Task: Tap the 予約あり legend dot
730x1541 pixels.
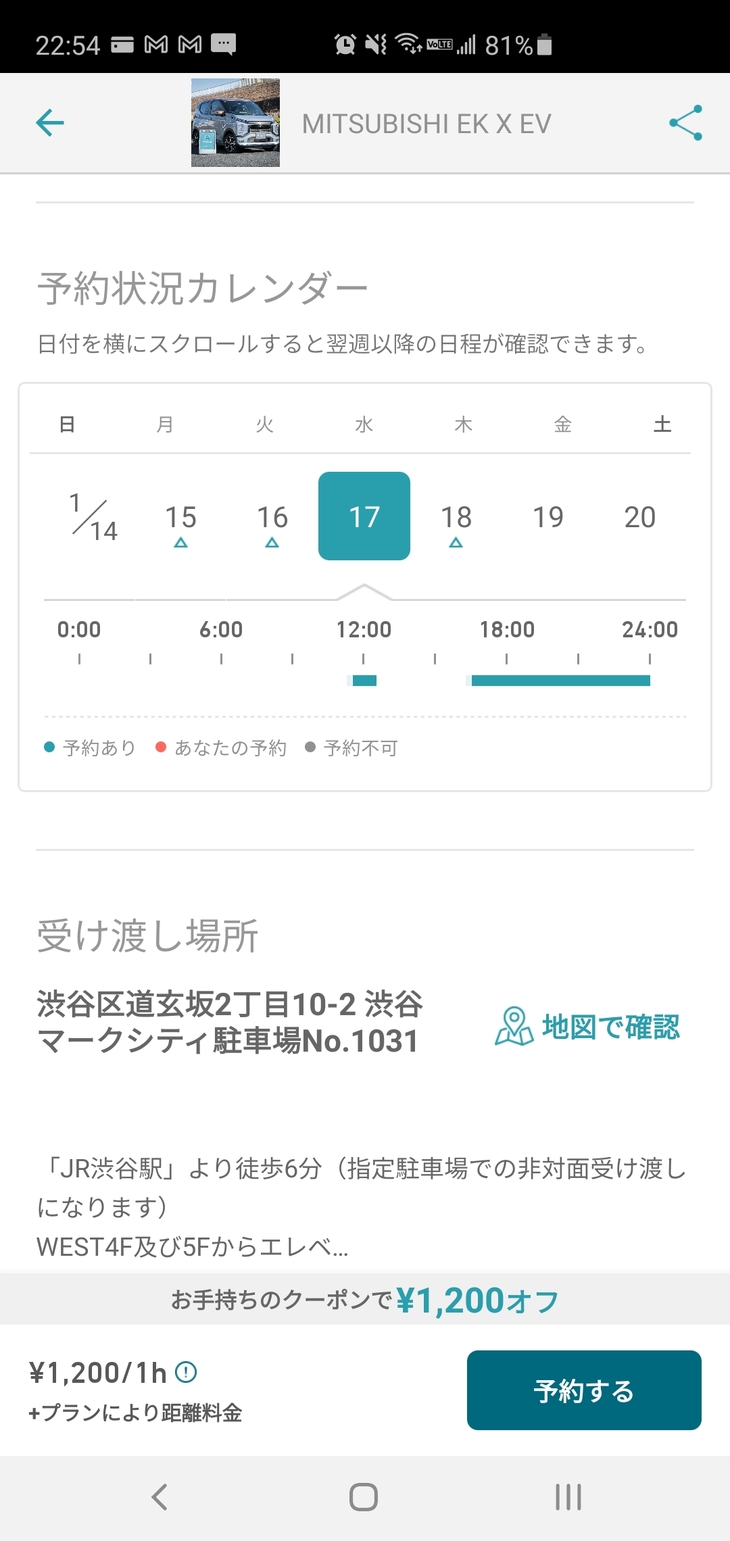Action: 50,746
